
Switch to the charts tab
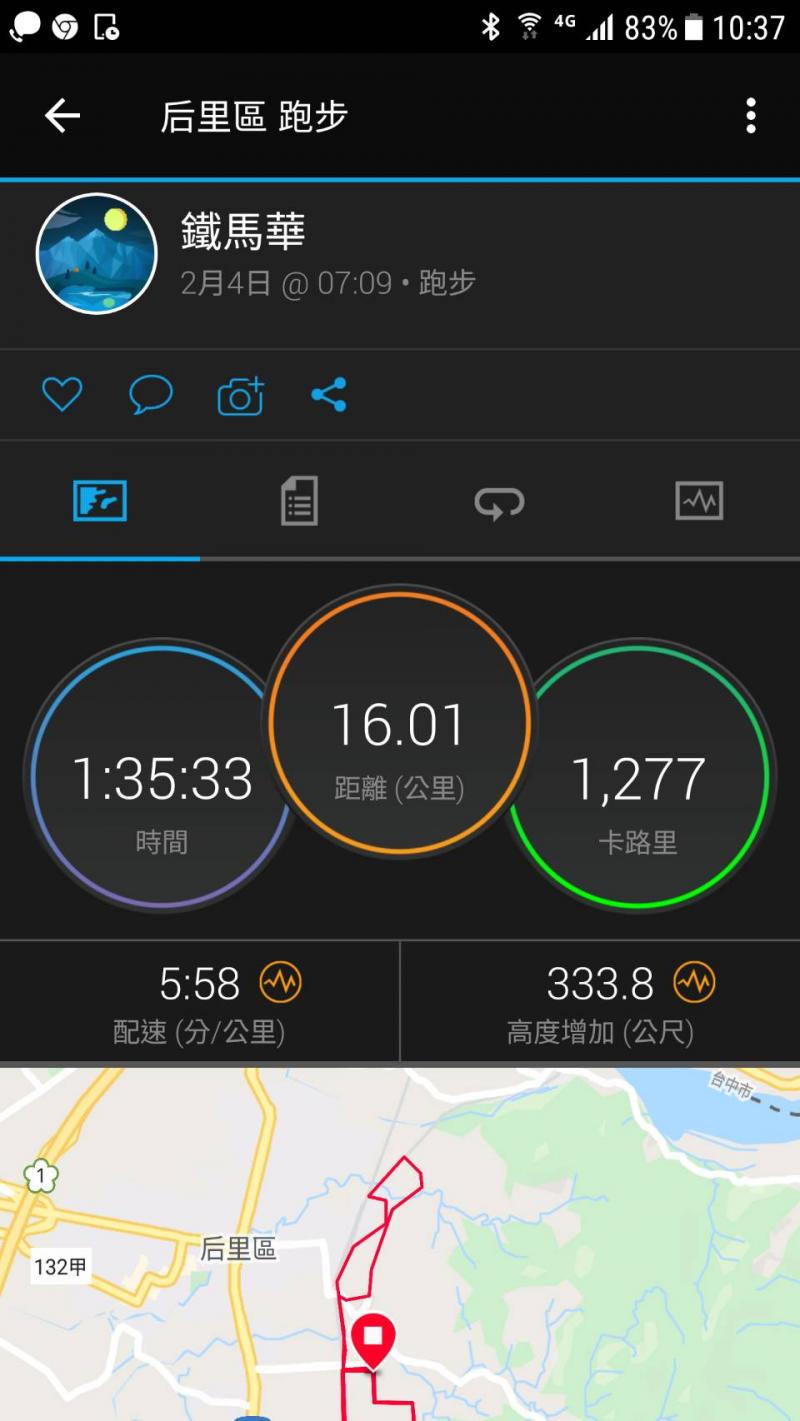(699, 500)
